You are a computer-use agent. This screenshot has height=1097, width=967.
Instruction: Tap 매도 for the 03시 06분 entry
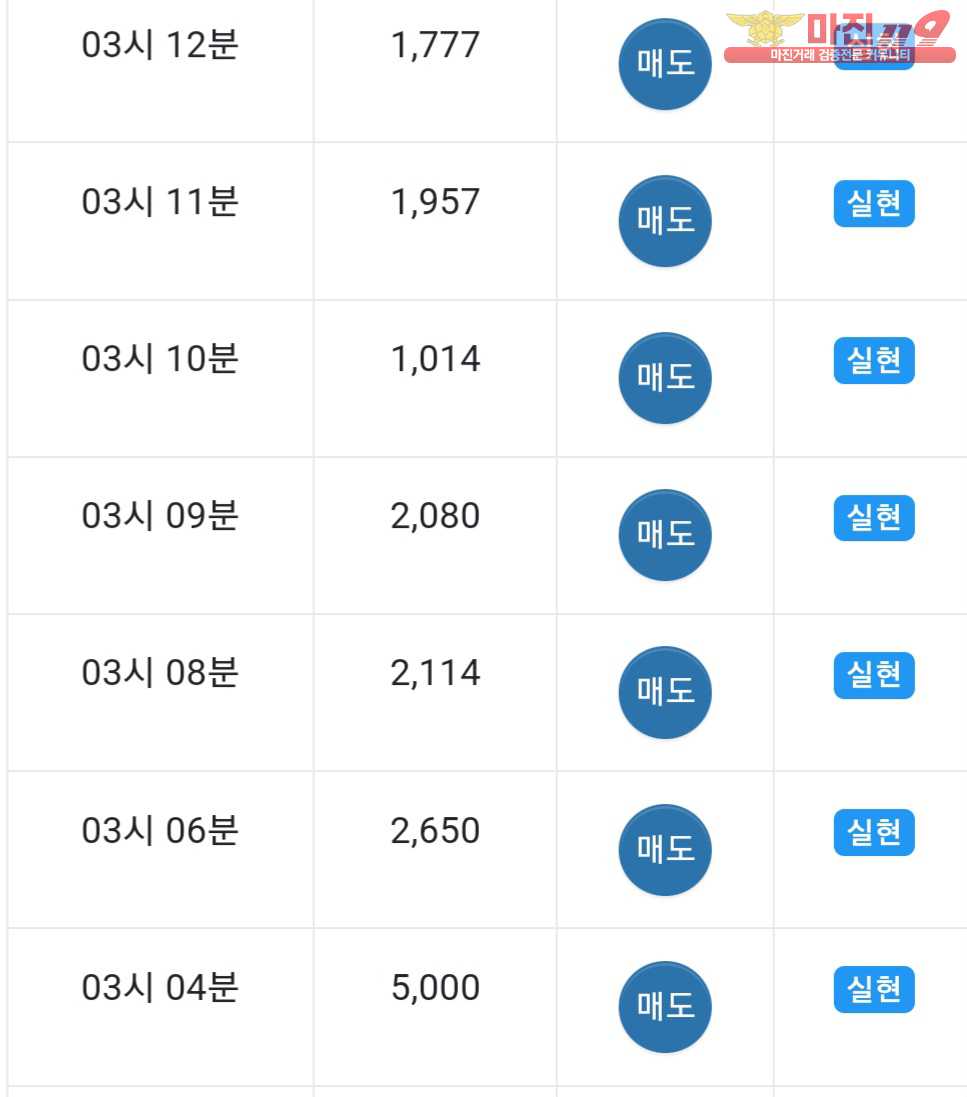[x=665, y=849]
